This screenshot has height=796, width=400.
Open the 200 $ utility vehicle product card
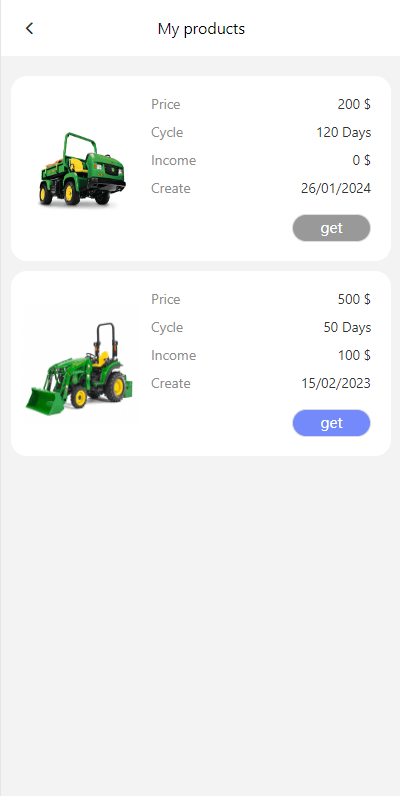click(201, 169)
